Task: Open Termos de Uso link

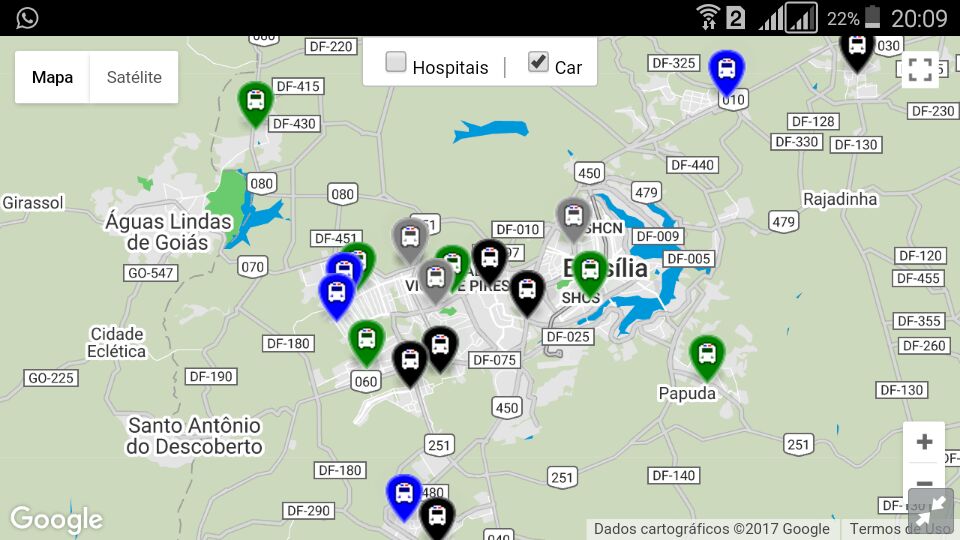Action: point(898,529)
